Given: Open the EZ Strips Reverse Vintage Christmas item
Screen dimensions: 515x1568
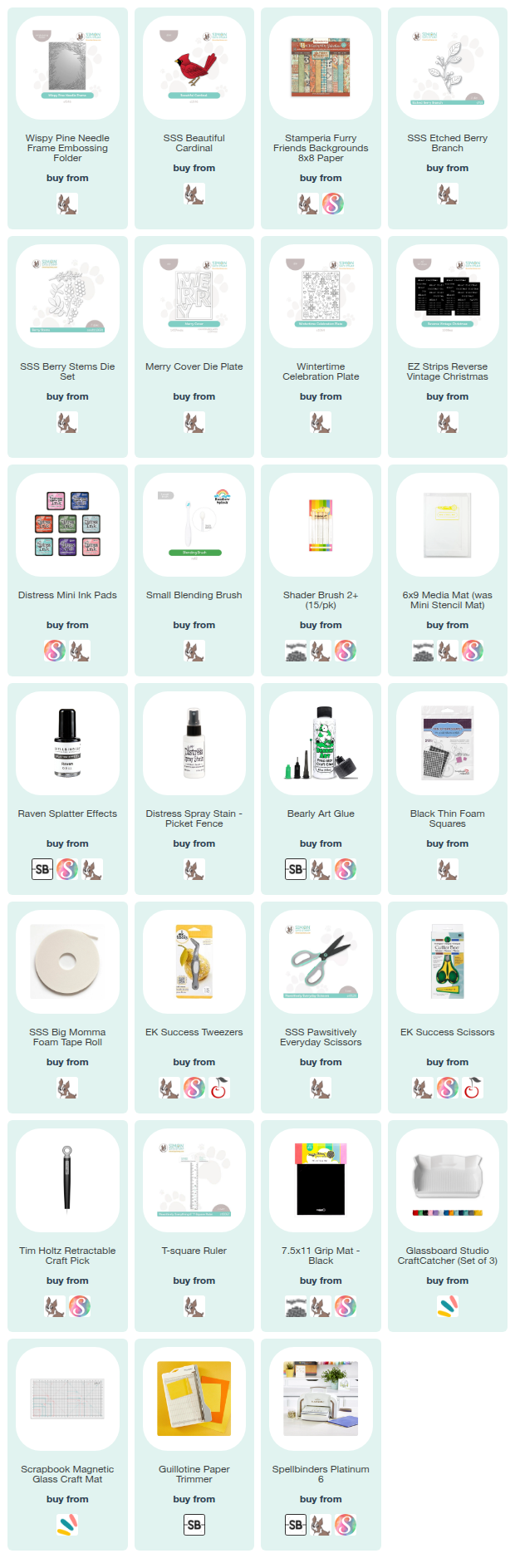Looking at the screenshot, I should tap(447, 296).
